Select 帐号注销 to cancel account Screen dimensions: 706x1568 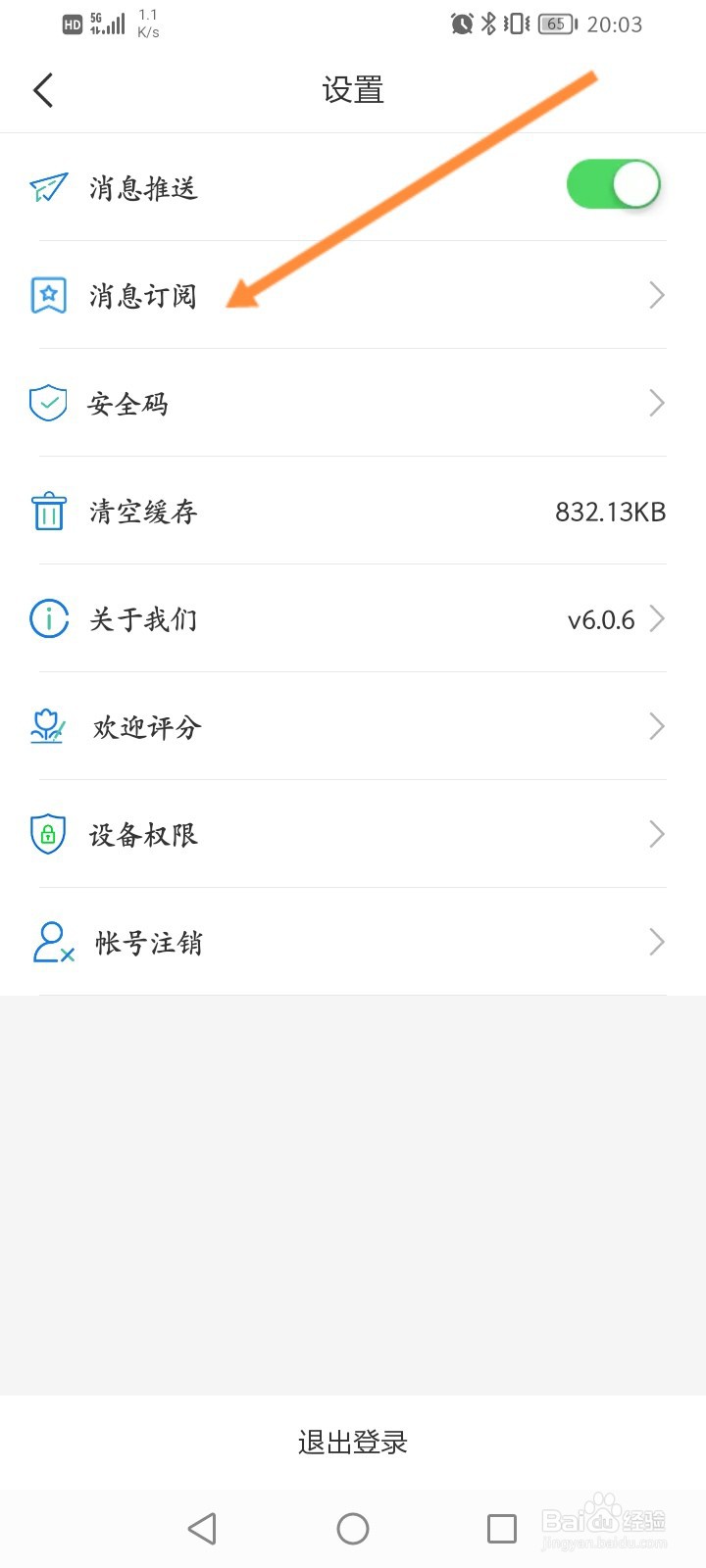point(353,942)
